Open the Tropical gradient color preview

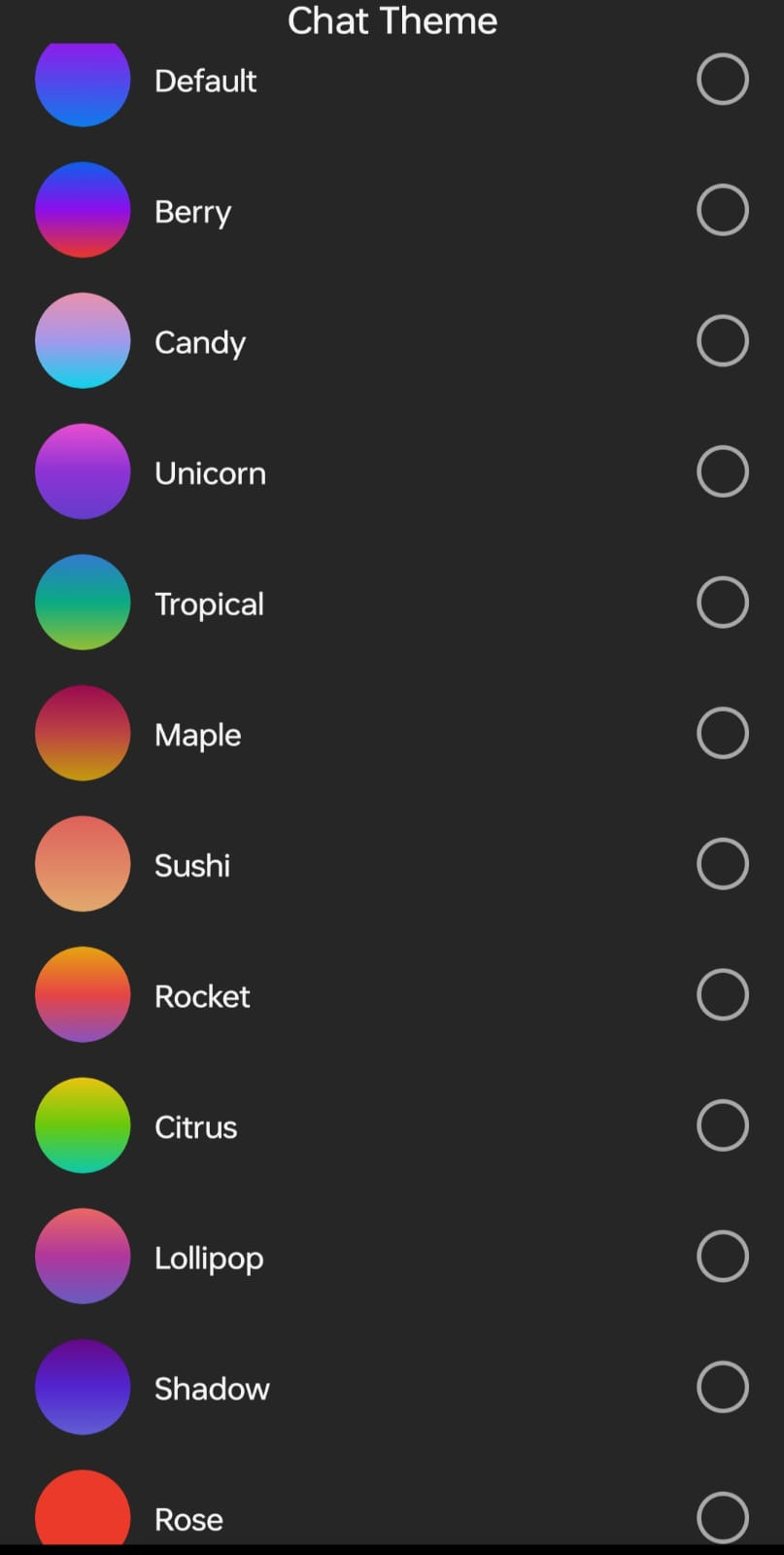tap(83, 602)
